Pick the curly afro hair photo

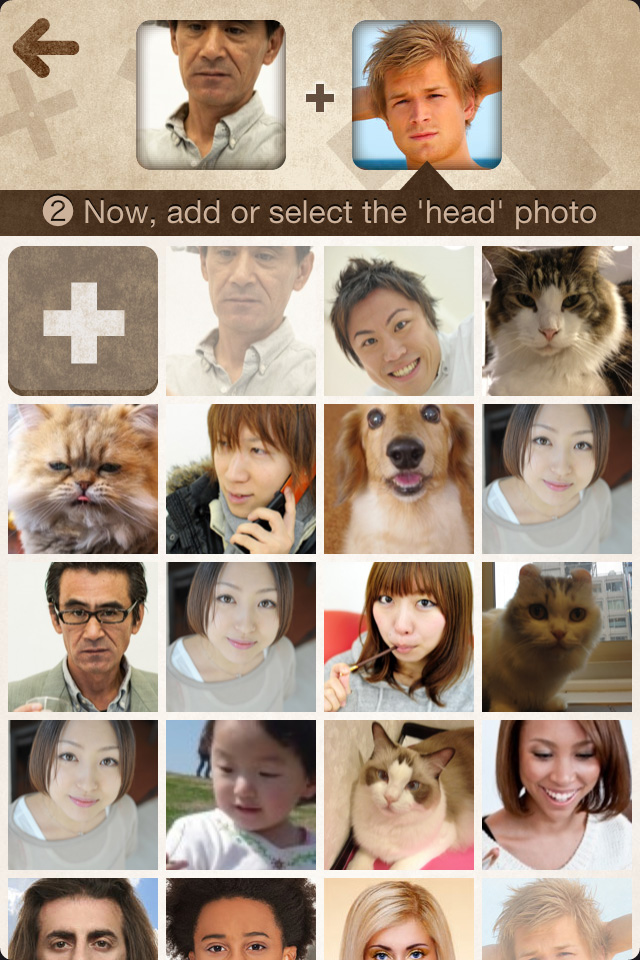(241, 920)
